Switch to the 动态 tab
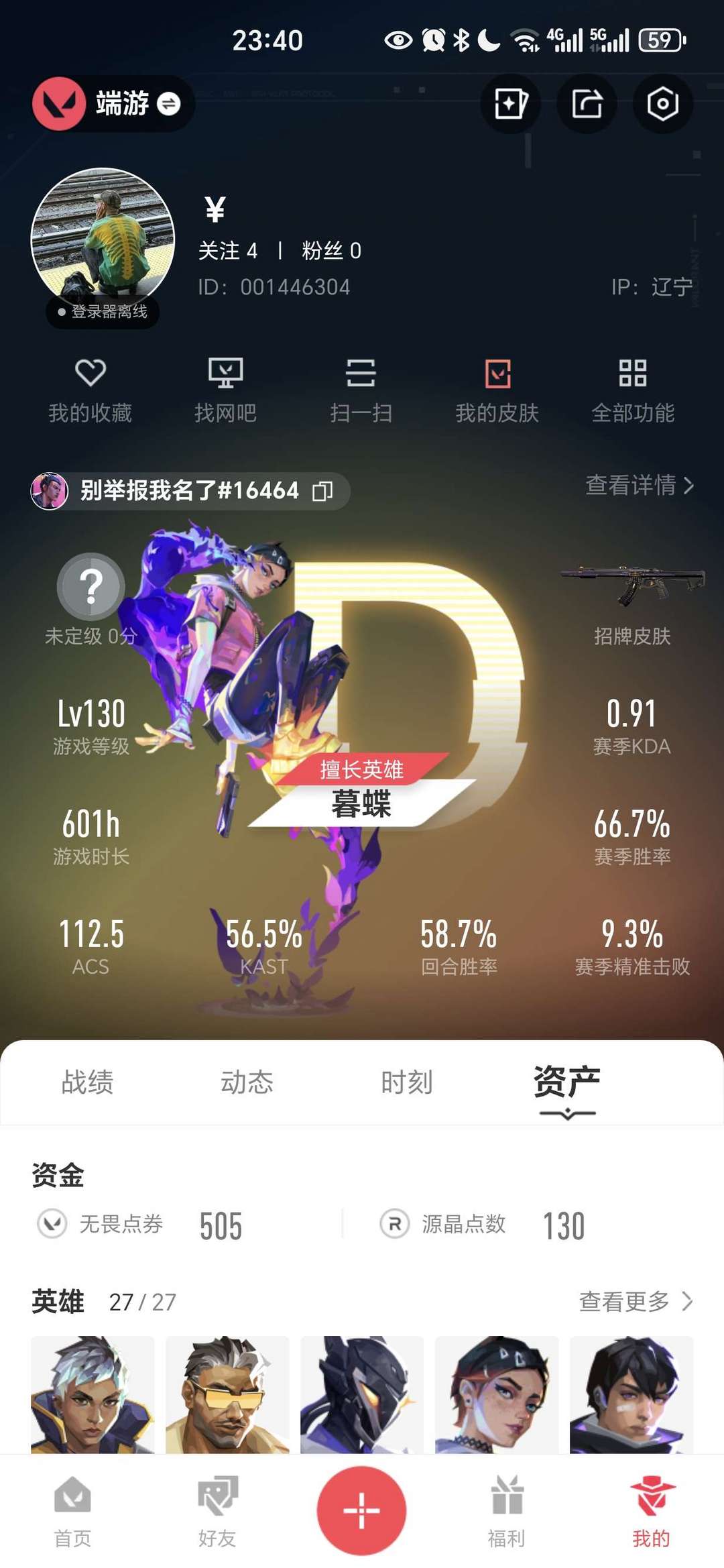 click(x=247, y=1082)
